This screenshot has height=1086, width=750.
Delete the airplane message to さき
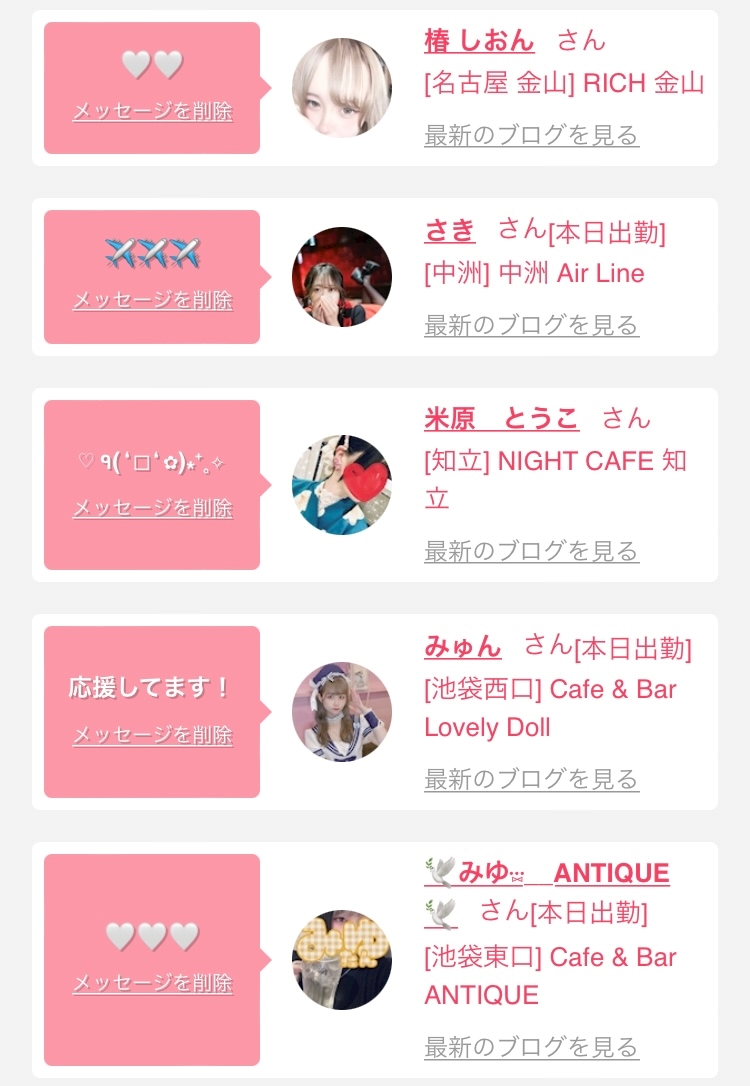point(152,300)
